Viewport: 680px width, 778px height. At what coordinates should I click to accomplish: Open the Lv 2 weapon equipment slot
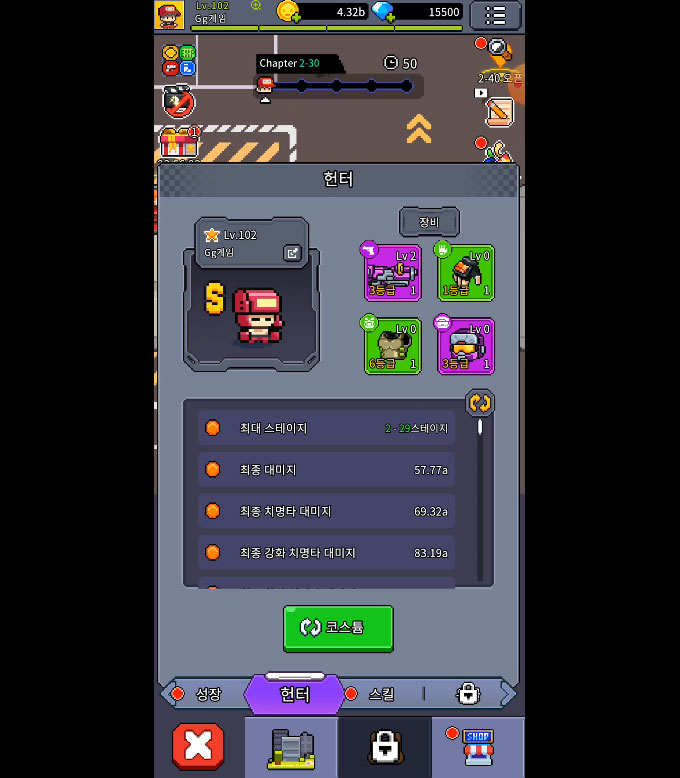[392, 272]
